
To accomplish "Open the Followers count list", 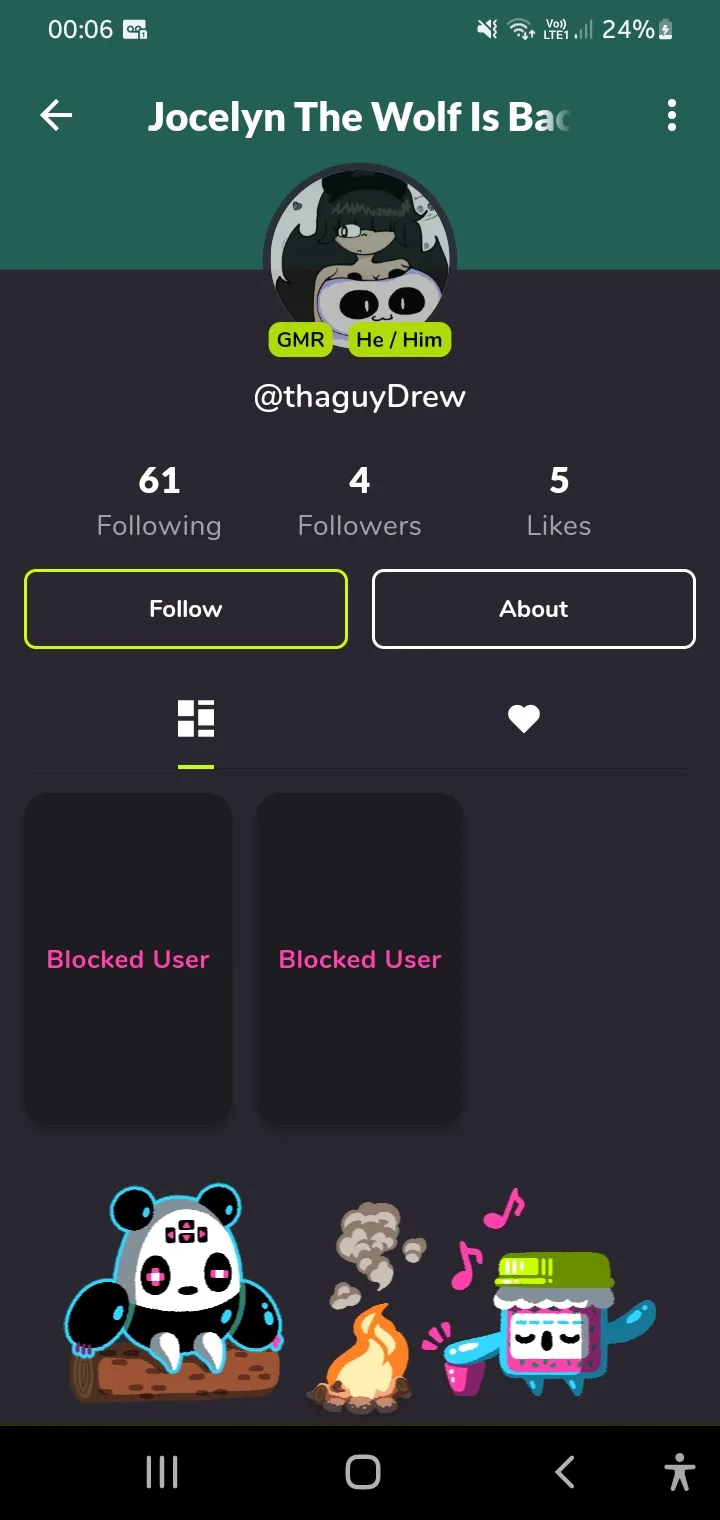I will (360, 500).
